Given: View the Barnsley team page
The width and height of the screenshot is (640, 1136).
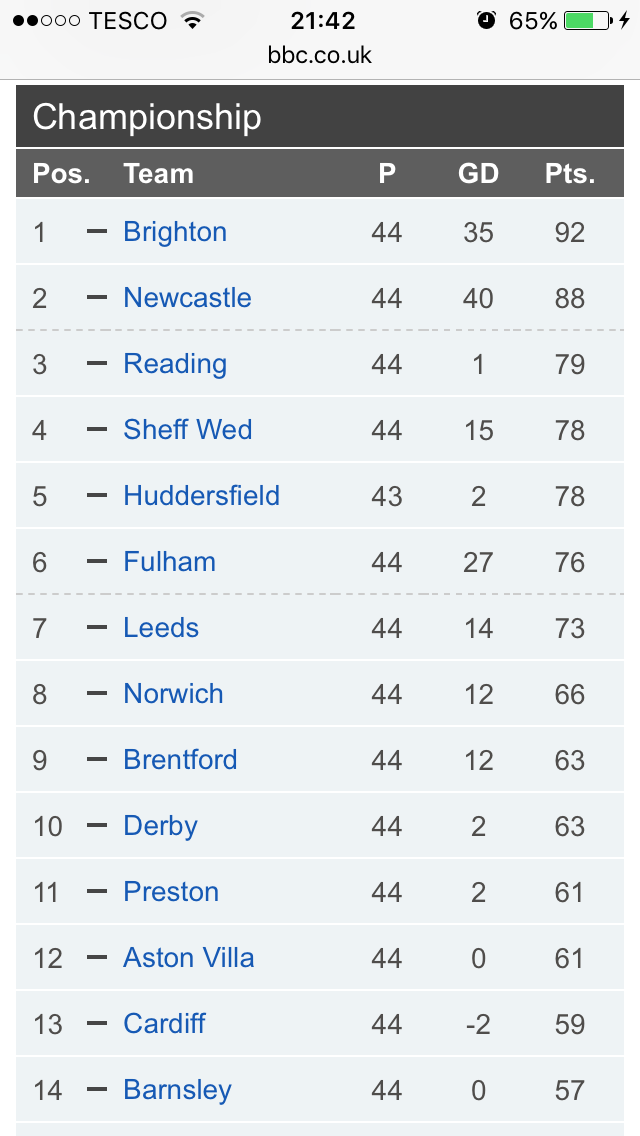Looking at the screenshot, I should pos(178,1090).
